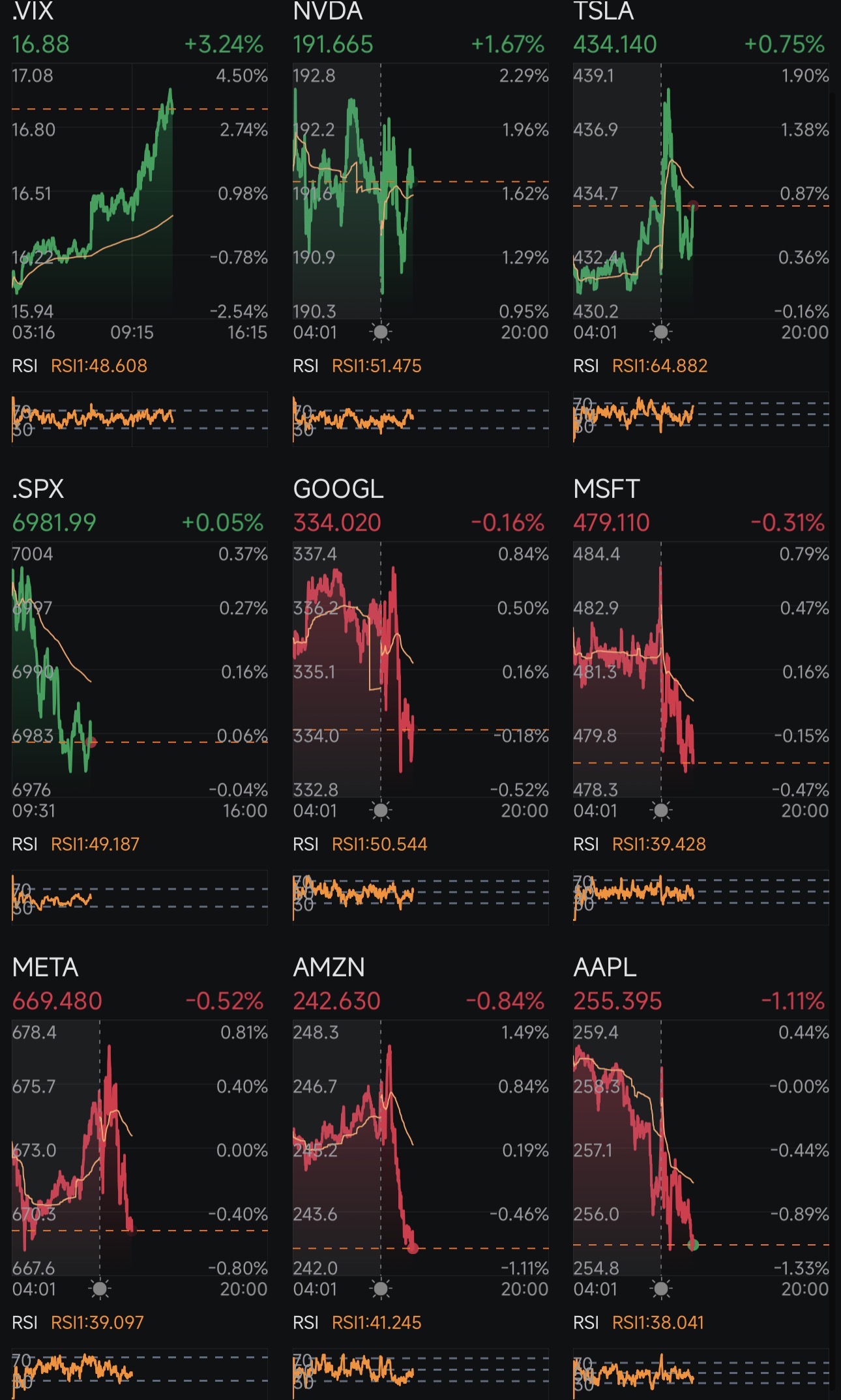Screen dimensions: 841x1400
Task: Open the MSFT chart card
Action: (x=701, y=701)
